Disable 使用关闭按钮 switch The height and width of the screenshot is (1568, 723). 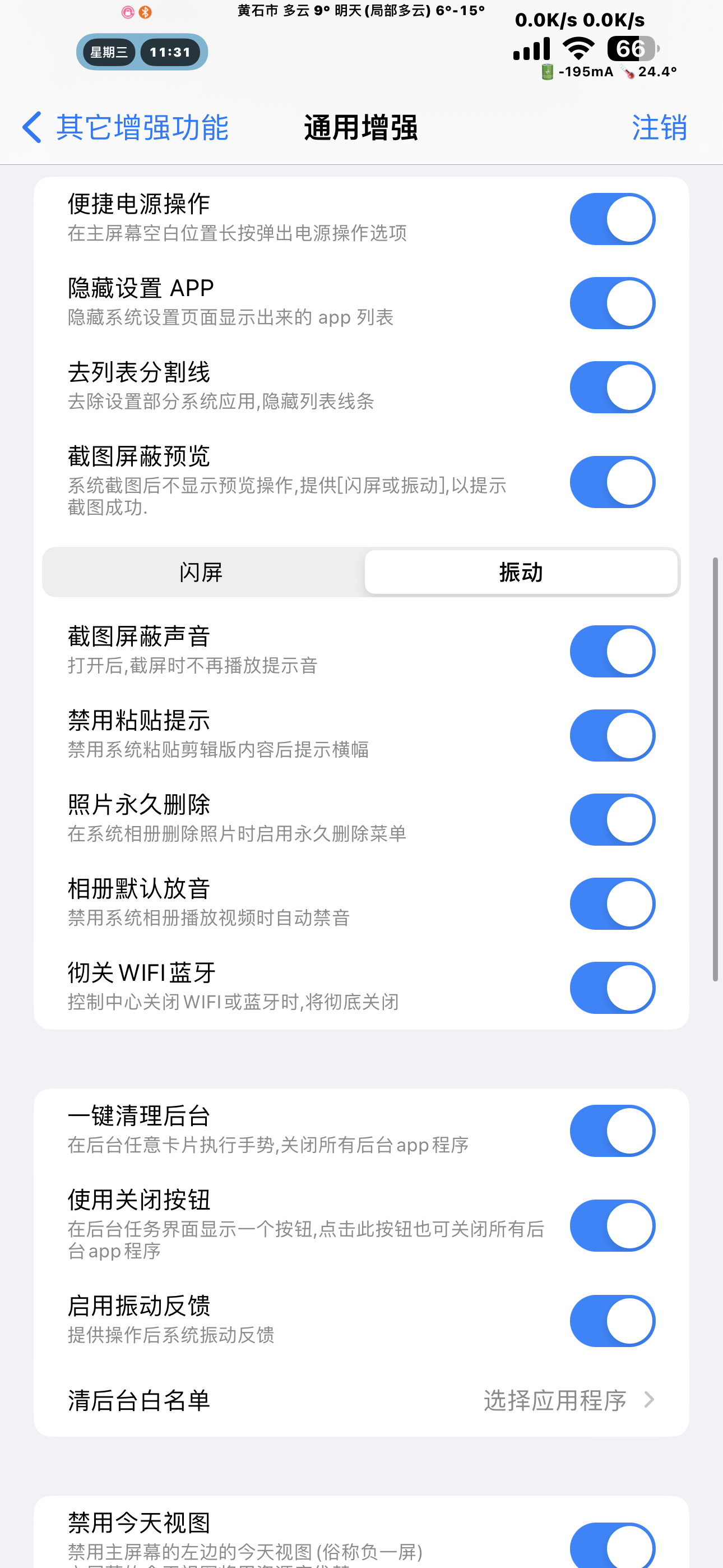611,1226
